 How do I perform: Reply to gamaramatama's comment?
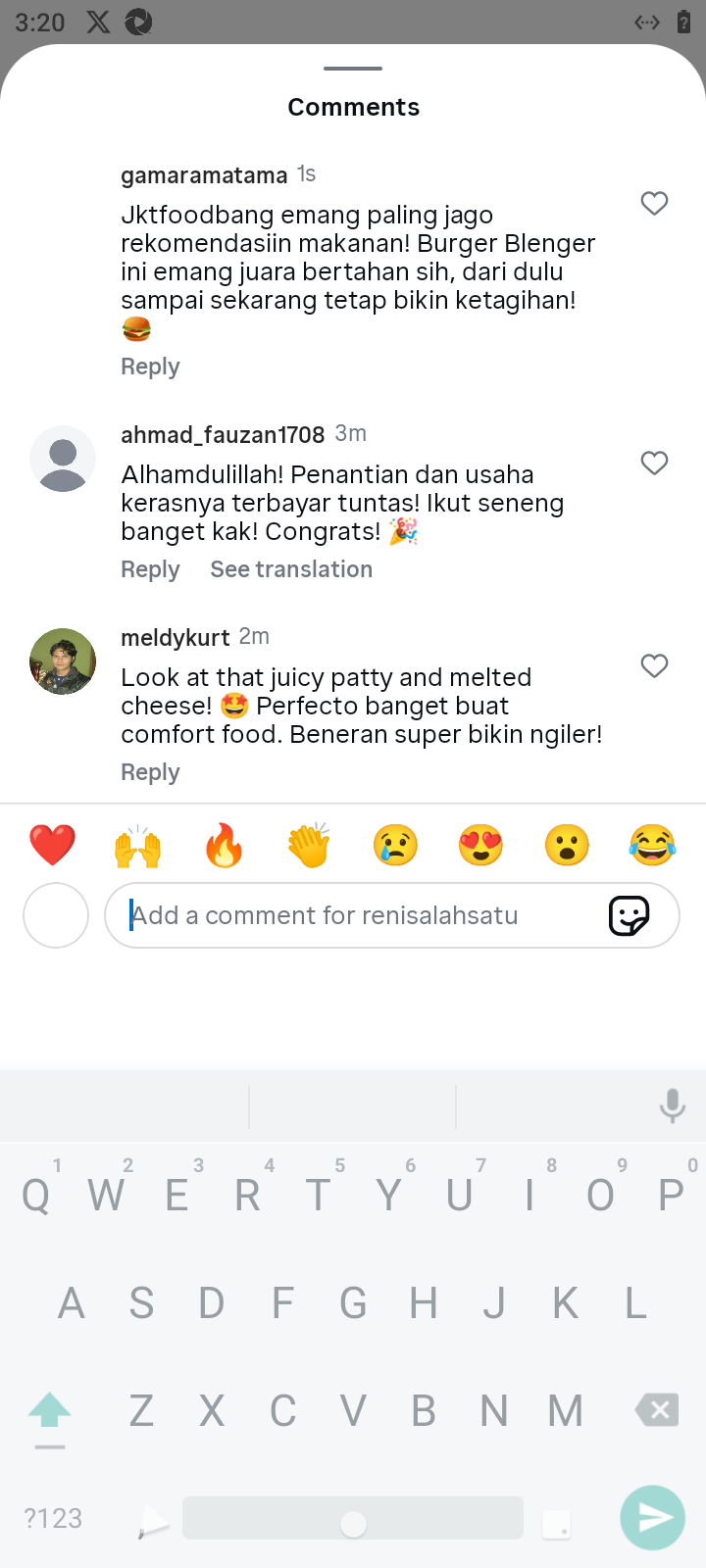(150, 367)
